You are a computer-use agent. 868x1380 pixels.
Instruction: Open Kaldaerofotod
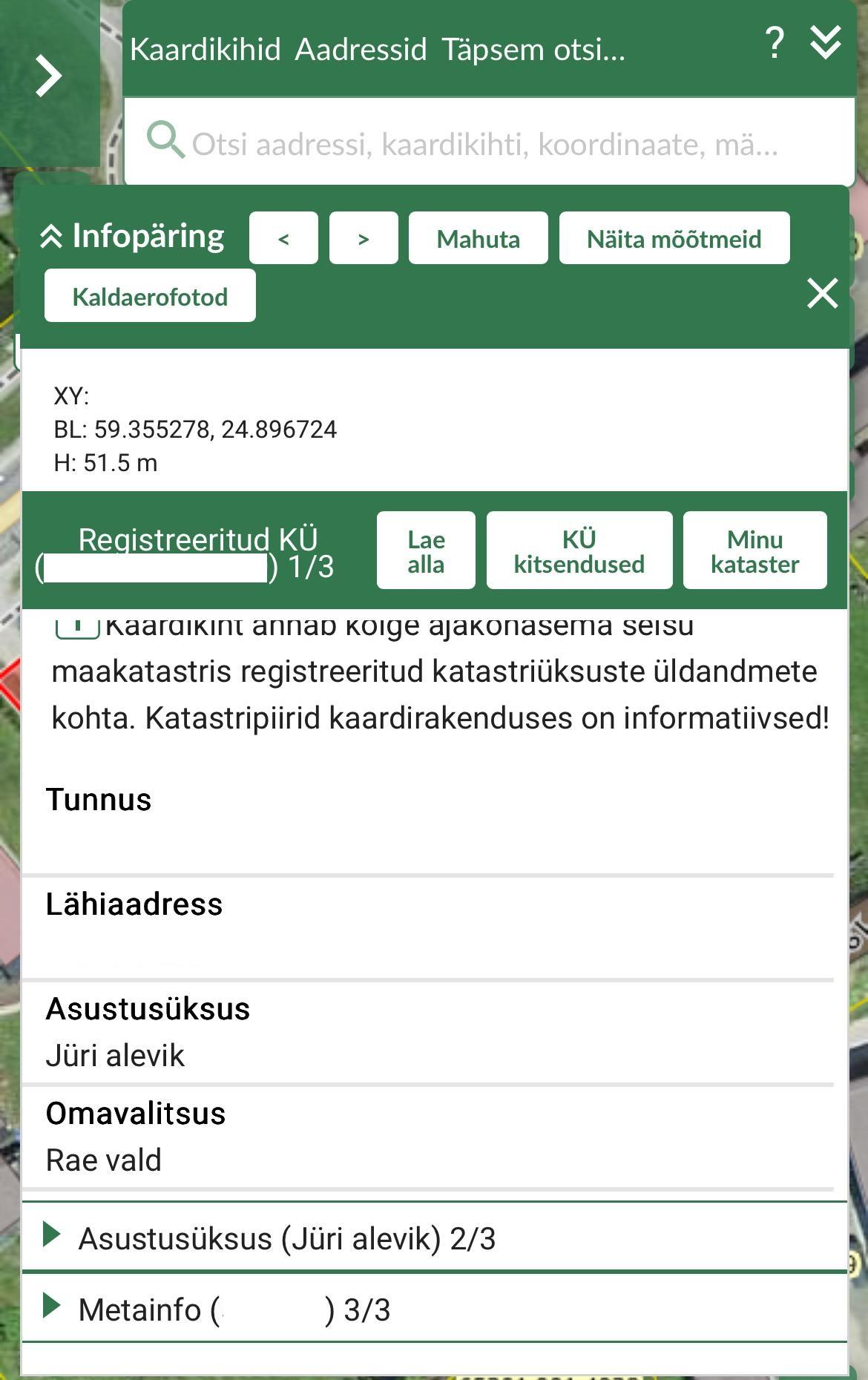click(x=150, y=296)
